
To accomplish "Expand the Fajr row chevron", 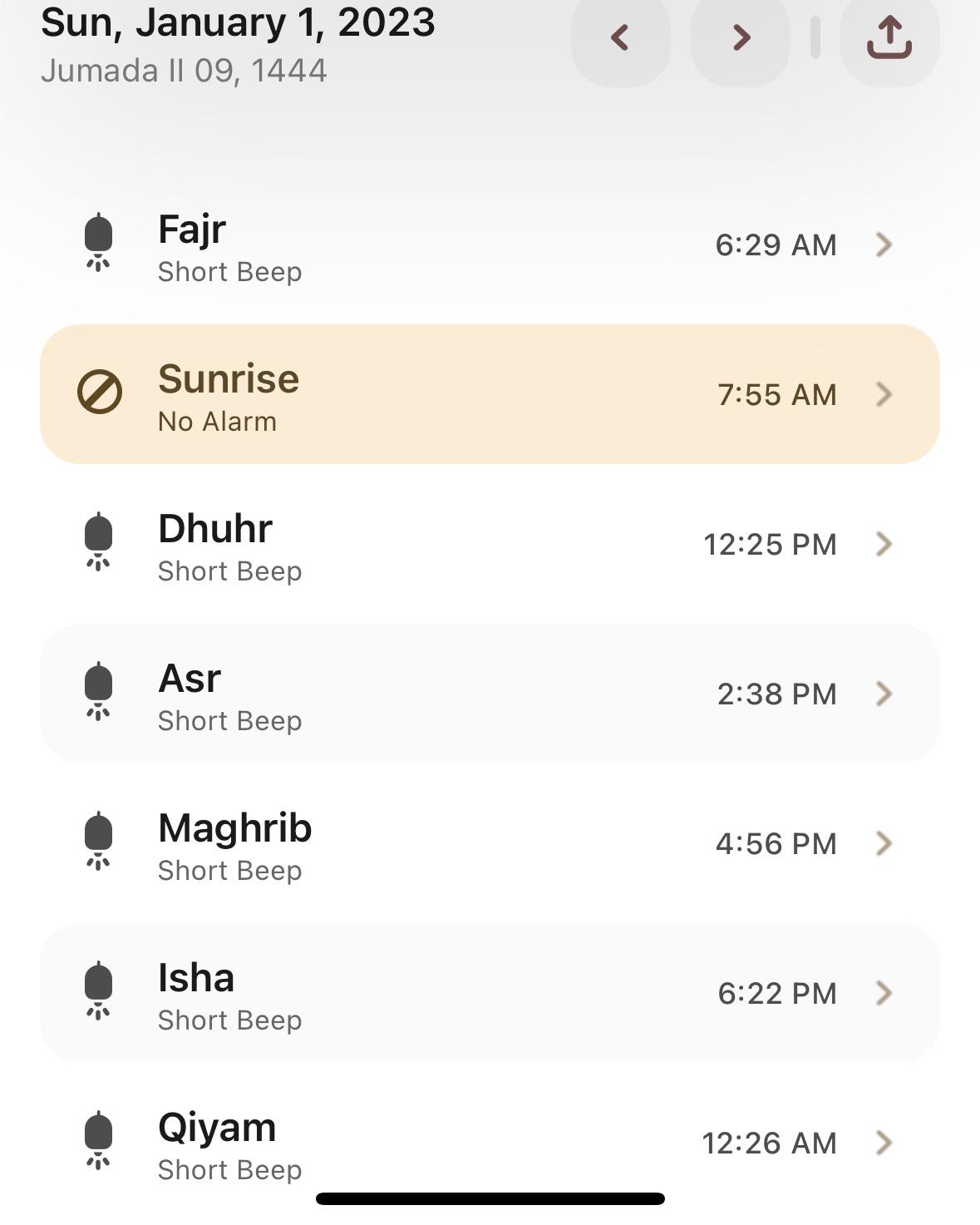I will [884, 245].
